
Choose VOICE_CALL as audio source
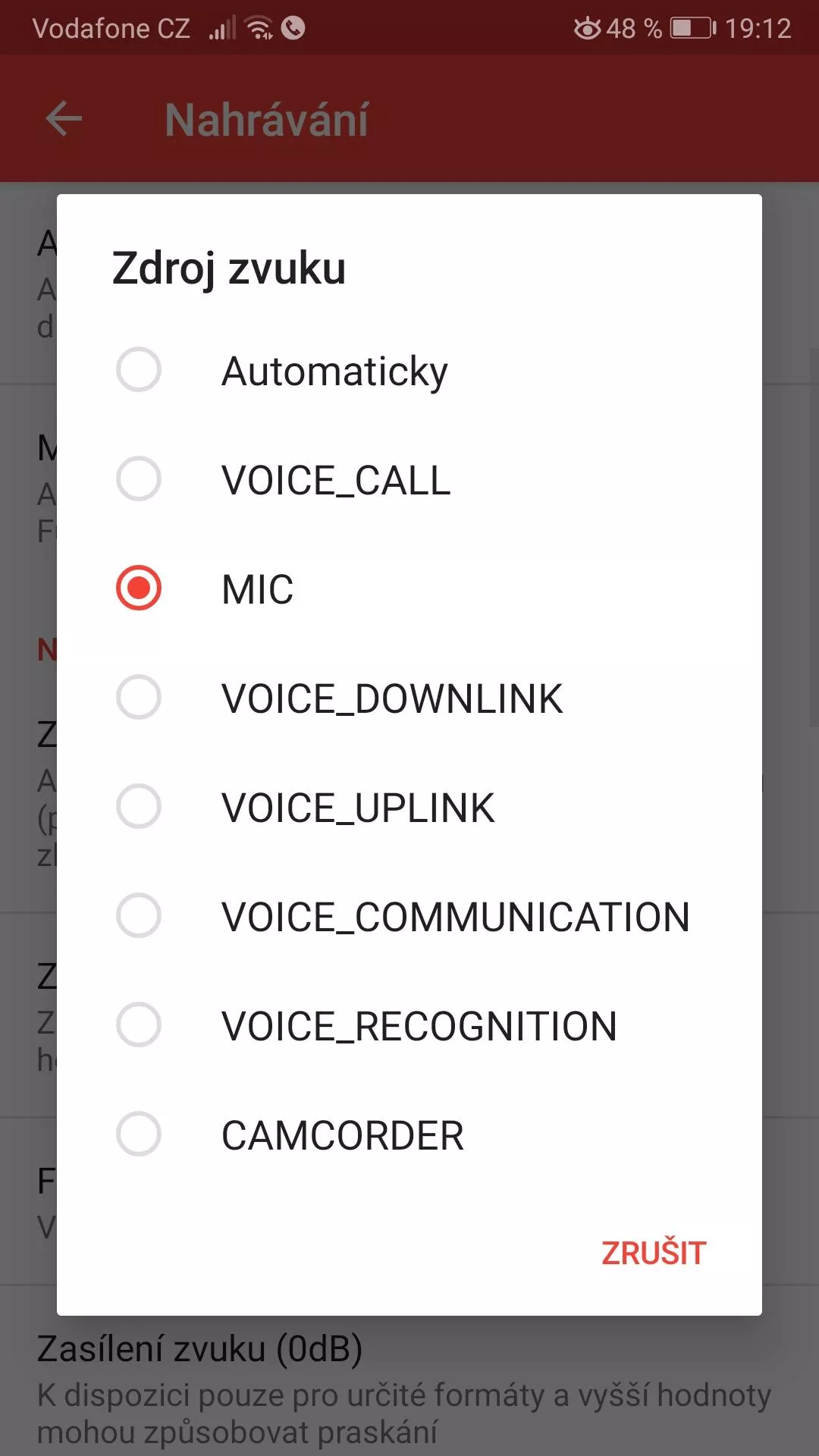tap(409, 479)
